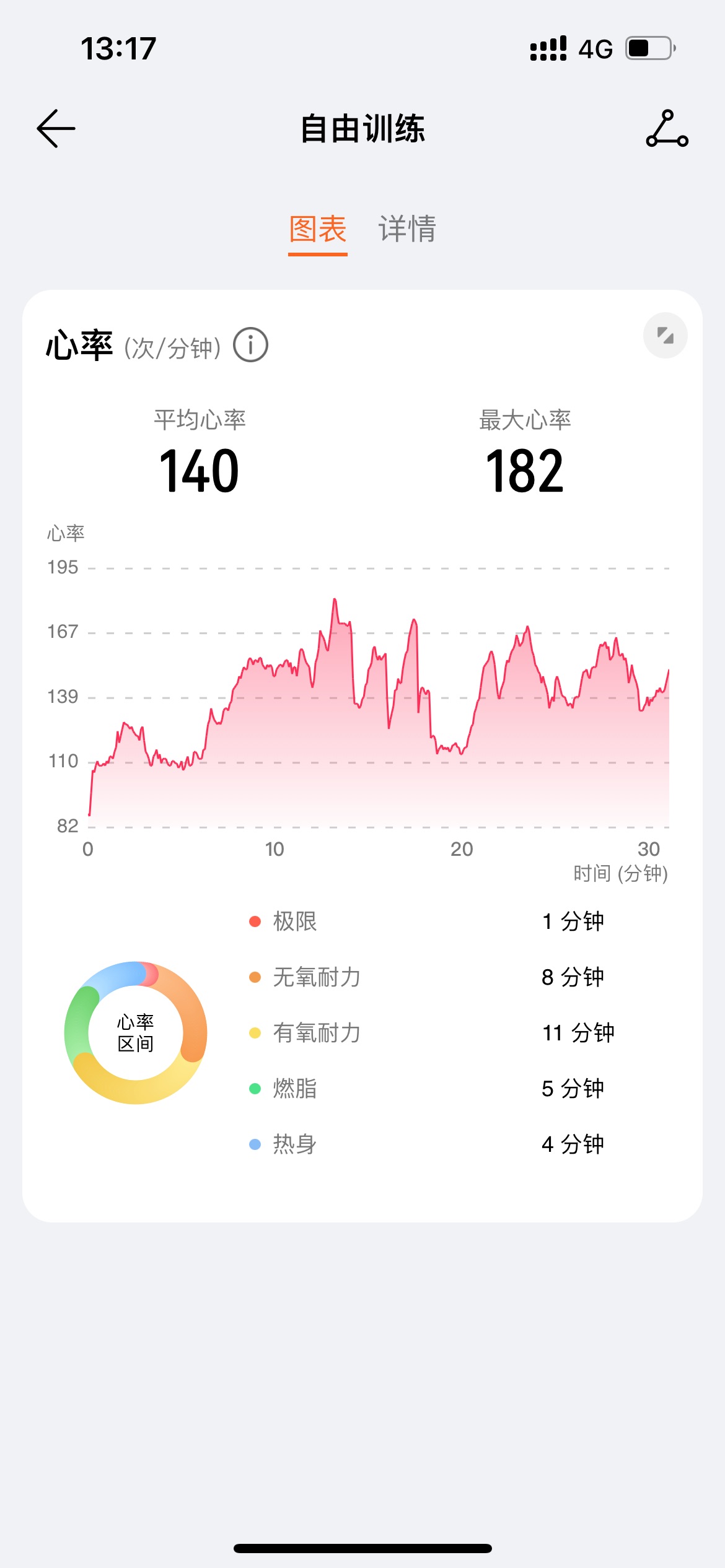Expand the heart rate chart to fullscreen

point(666,336)
